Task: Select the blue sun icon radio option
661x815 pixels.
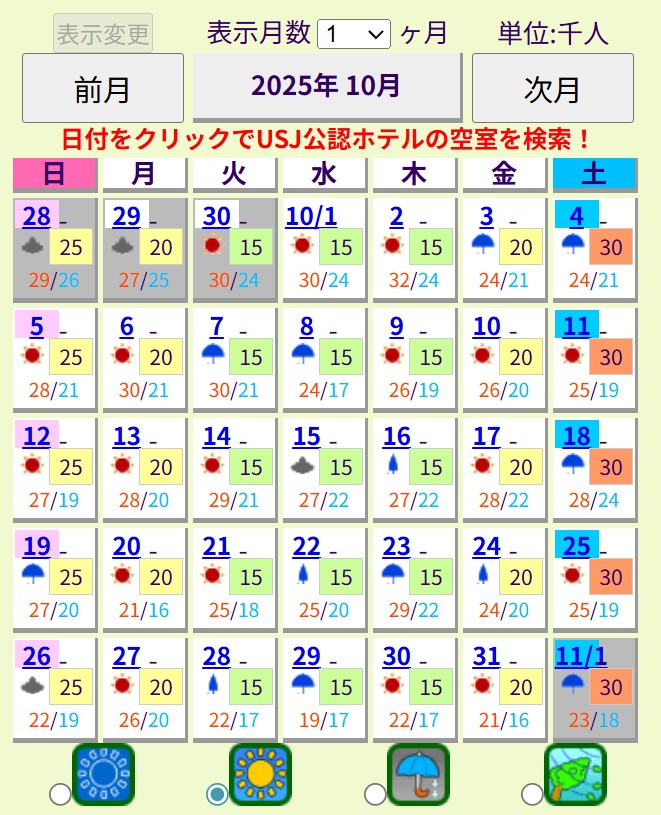Action: [60, 794]
